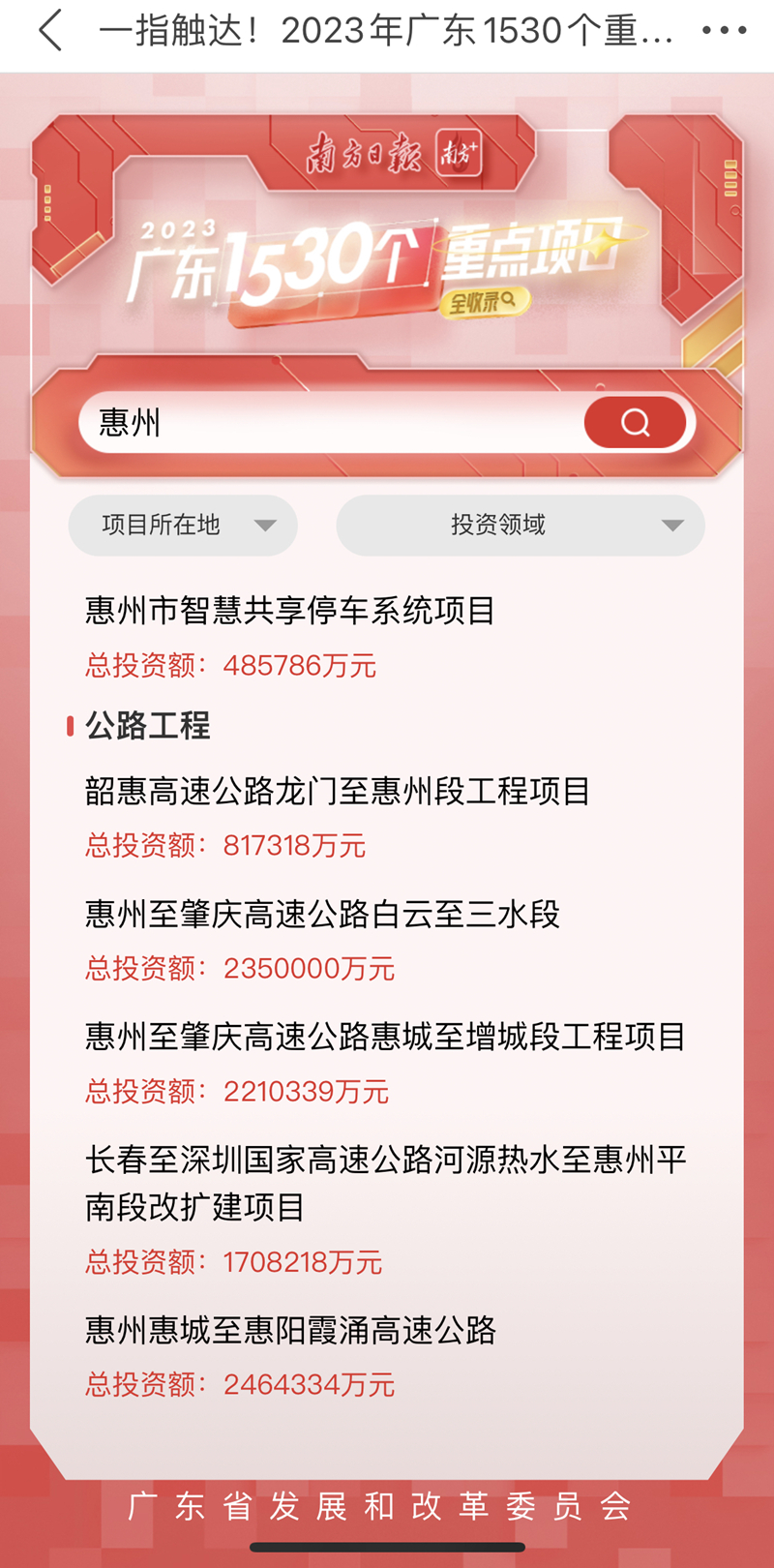
Task: Go back using the top-left arrow
Action: pyautogui.click(x=50, y=31)
